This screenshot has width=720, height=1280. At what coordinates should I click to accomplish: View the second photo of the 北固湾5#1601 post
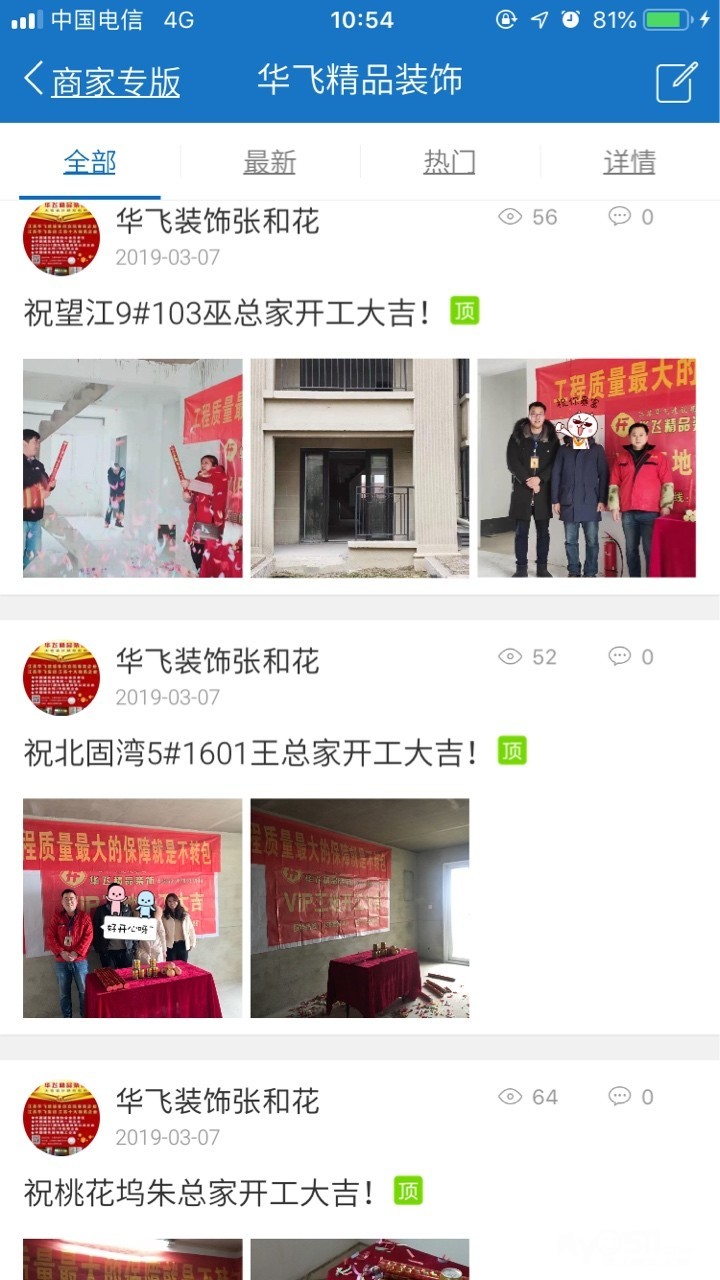pyautogui.click(x=360, y=908)
